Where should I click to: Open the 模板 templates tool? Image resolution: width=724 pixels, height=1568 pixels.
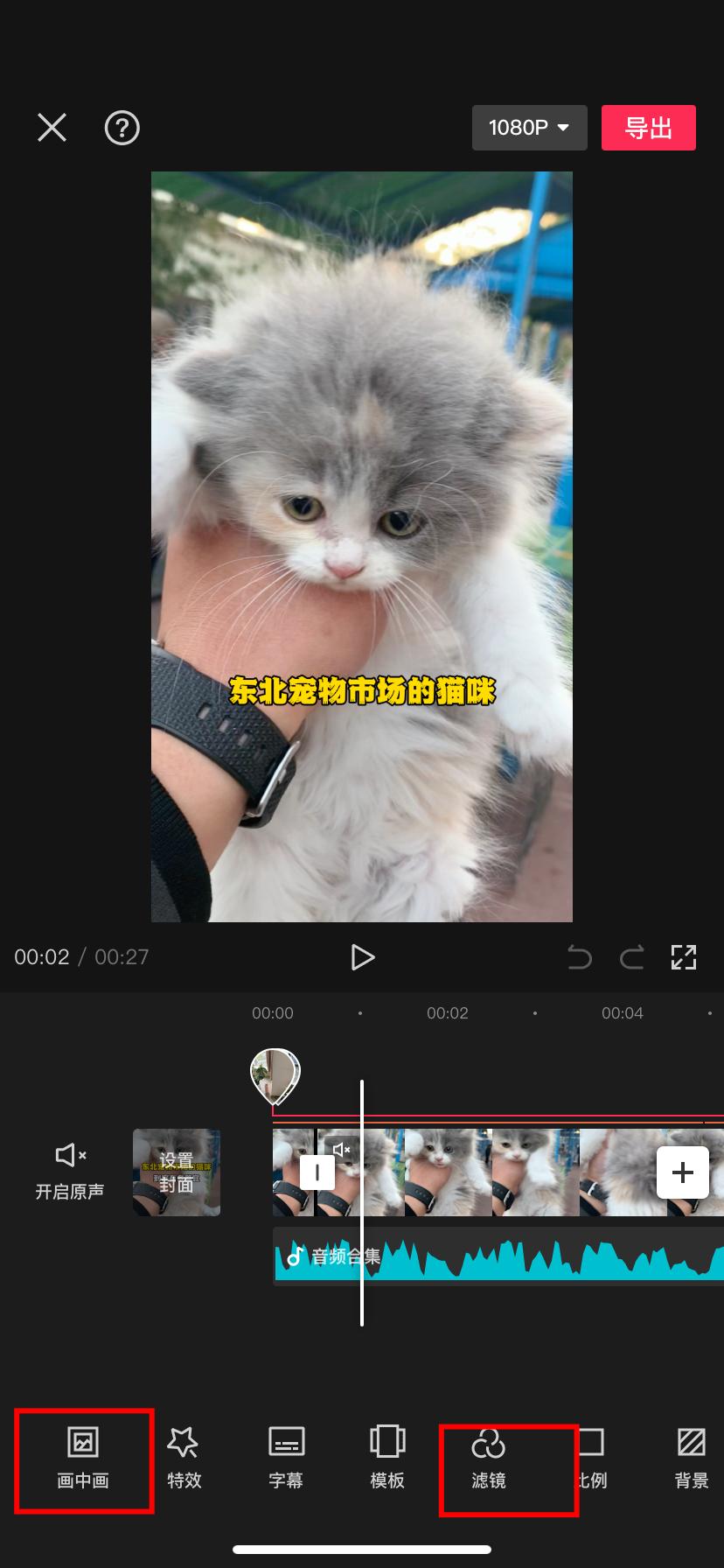pos(387,1459)
